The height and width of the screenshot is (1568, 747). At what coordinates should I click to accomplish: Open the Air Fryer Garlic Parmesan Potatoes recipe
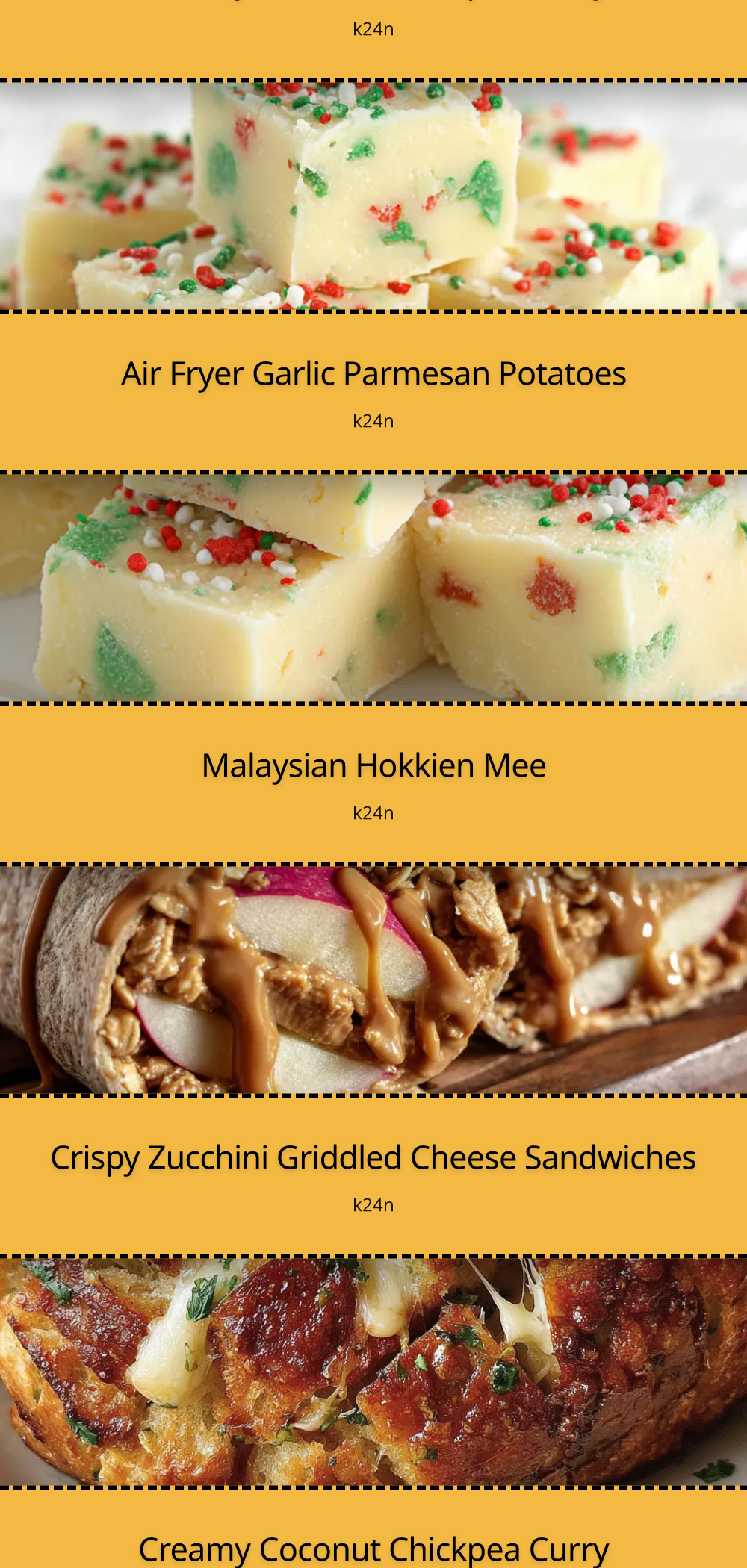(373, 373)
